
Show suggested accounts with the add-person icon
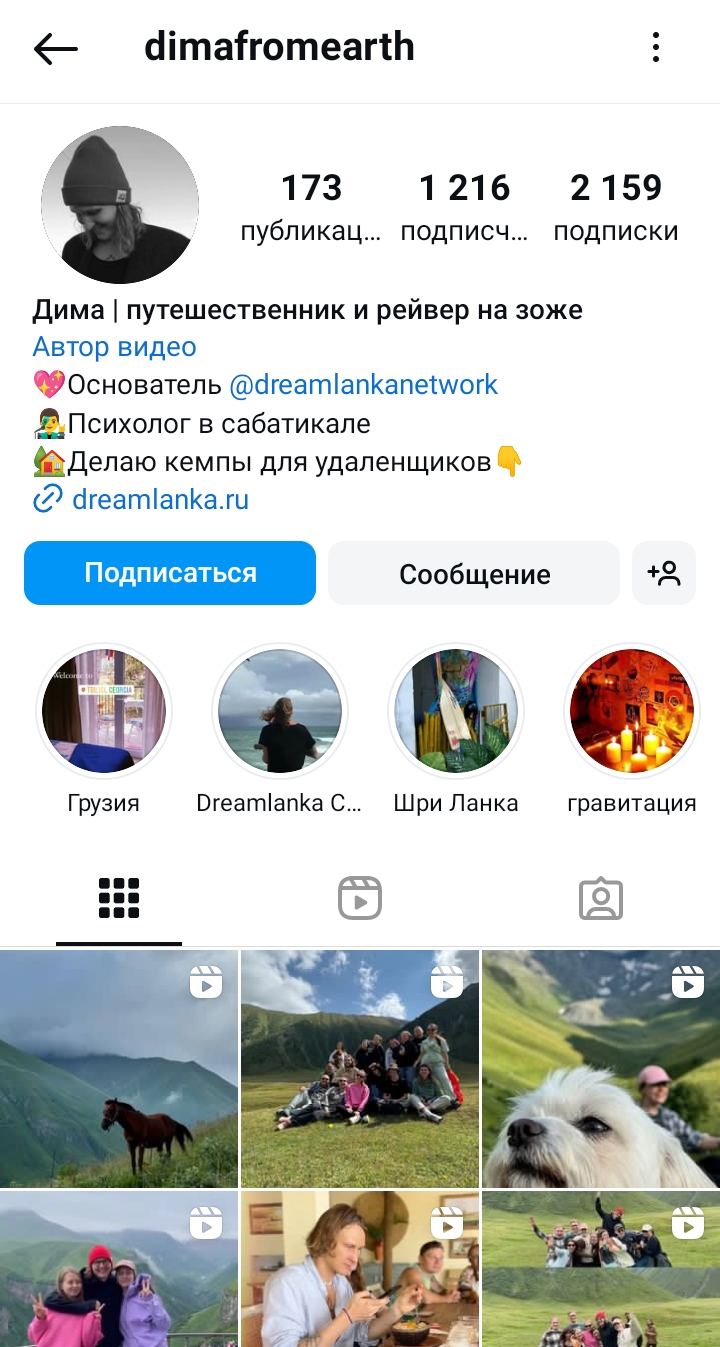point(664,574)
